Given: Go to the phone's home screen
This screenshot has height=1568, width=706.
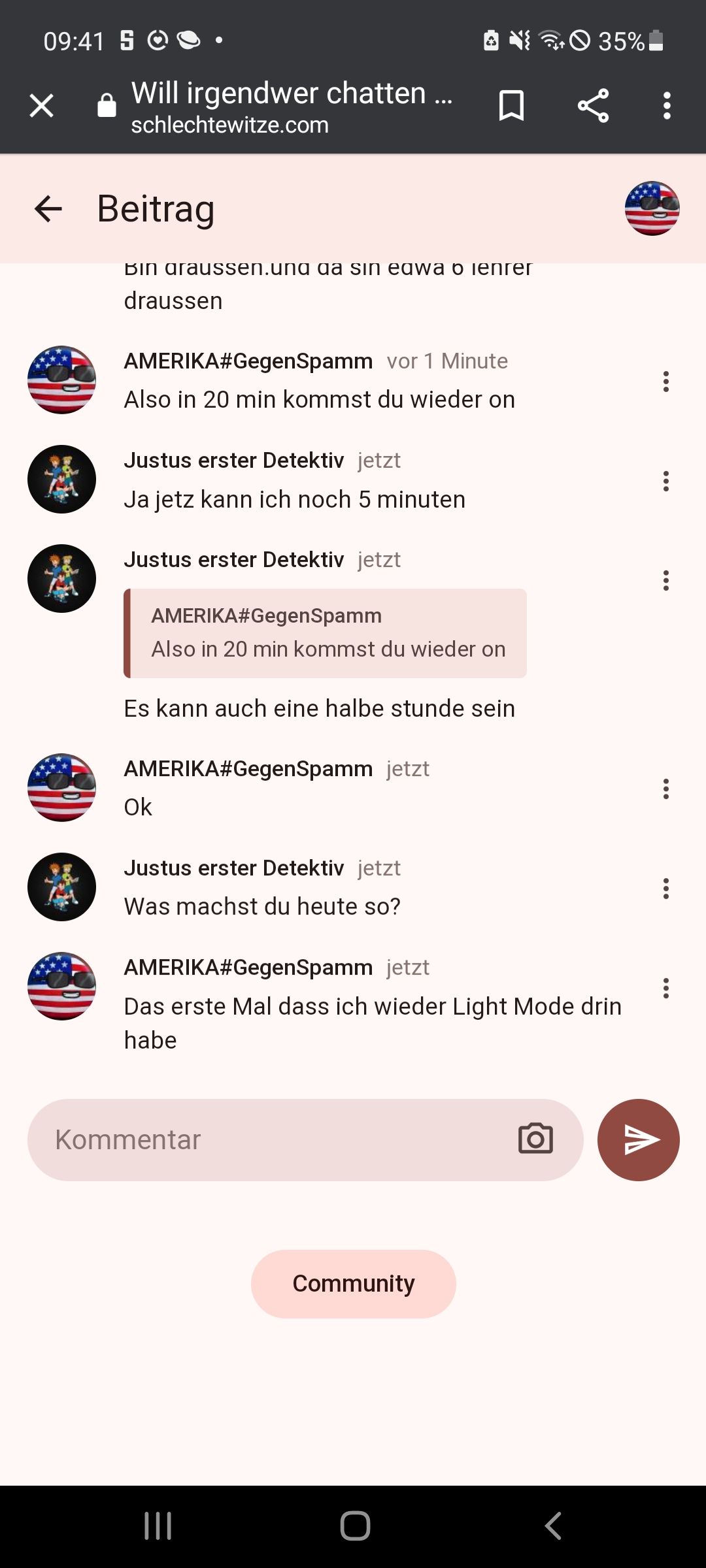Looking at the screenshot, I should (355, 1526).
